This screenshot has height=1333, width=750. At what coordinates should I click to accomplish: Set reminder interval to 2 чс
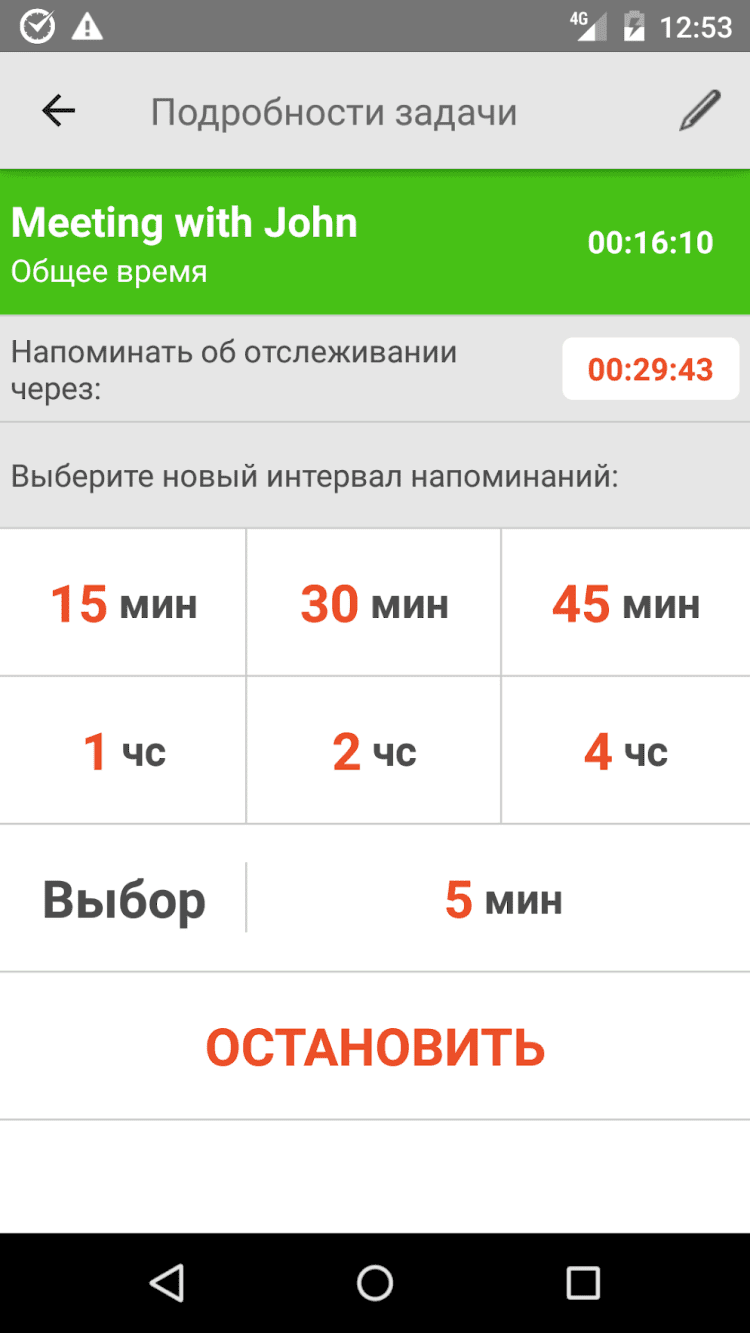[374, 751]
